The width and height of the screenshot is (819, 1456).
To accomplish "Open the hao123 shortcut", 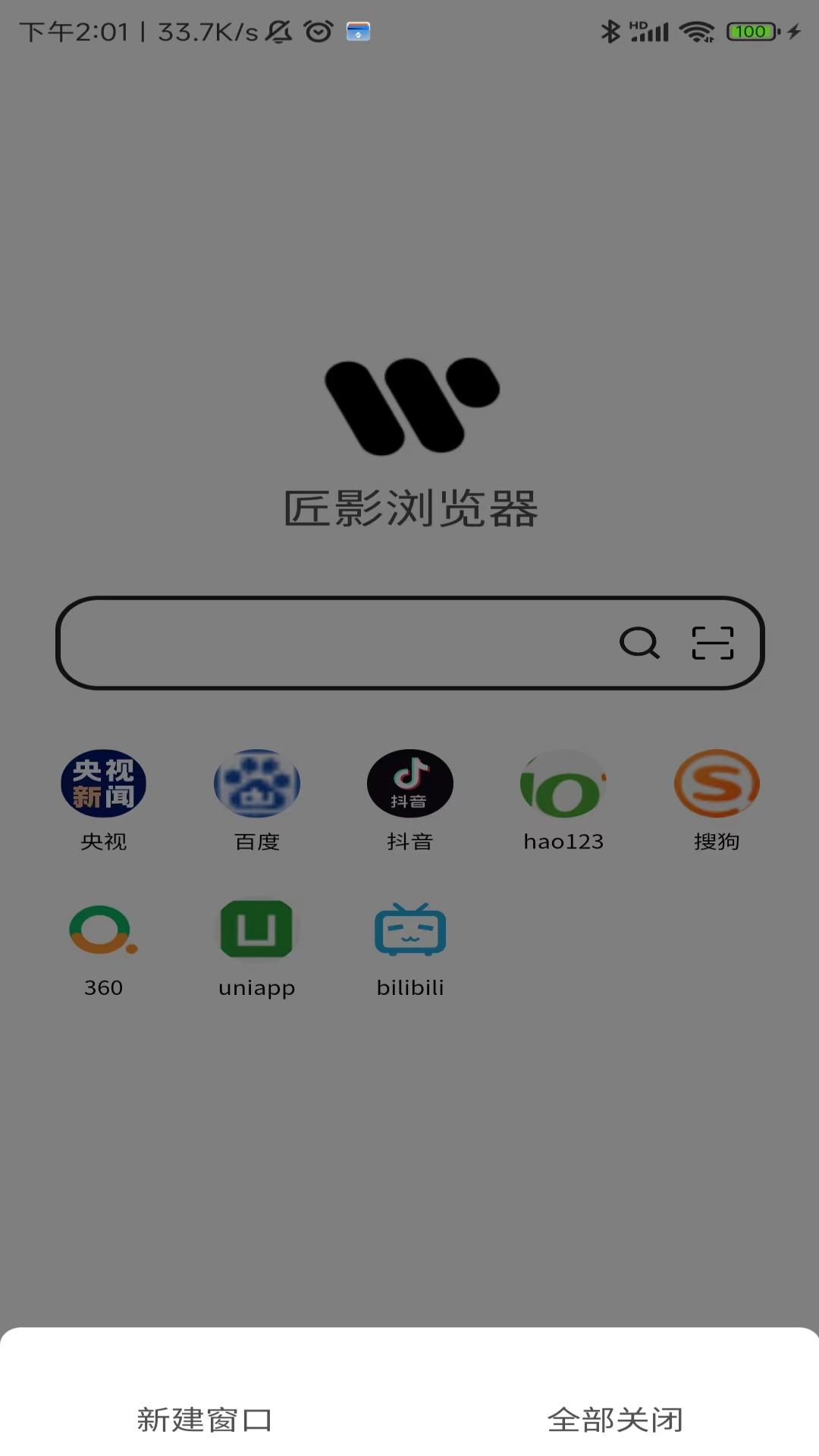I will (x=563, y=801).
